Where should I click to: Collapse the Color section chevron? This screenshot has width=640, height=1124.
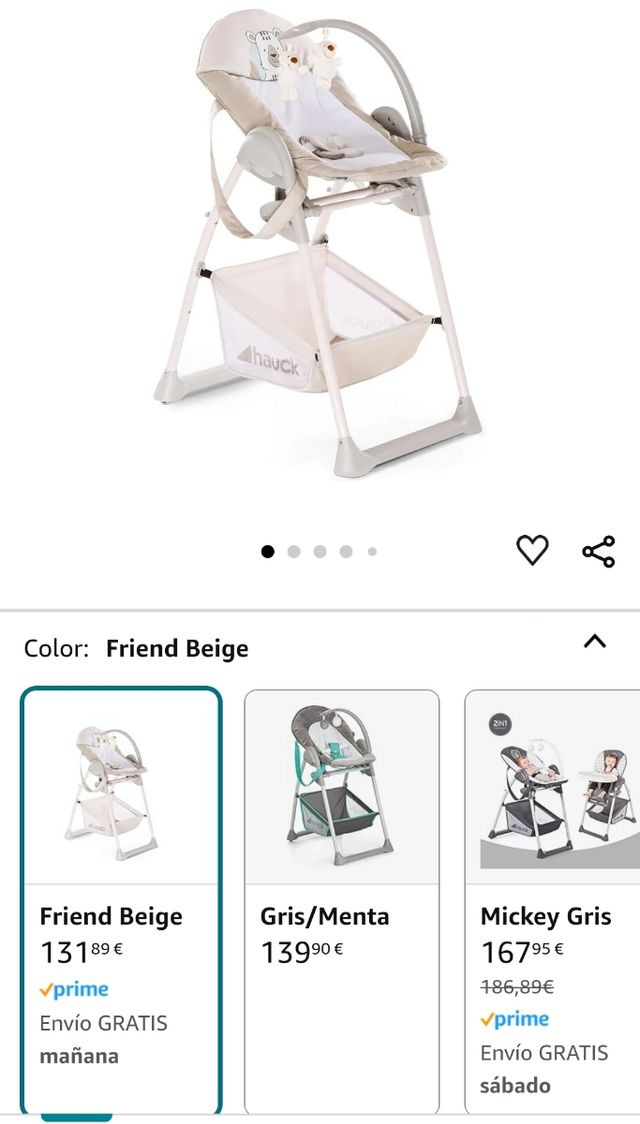pyautogui.click(x=595, y=642)
